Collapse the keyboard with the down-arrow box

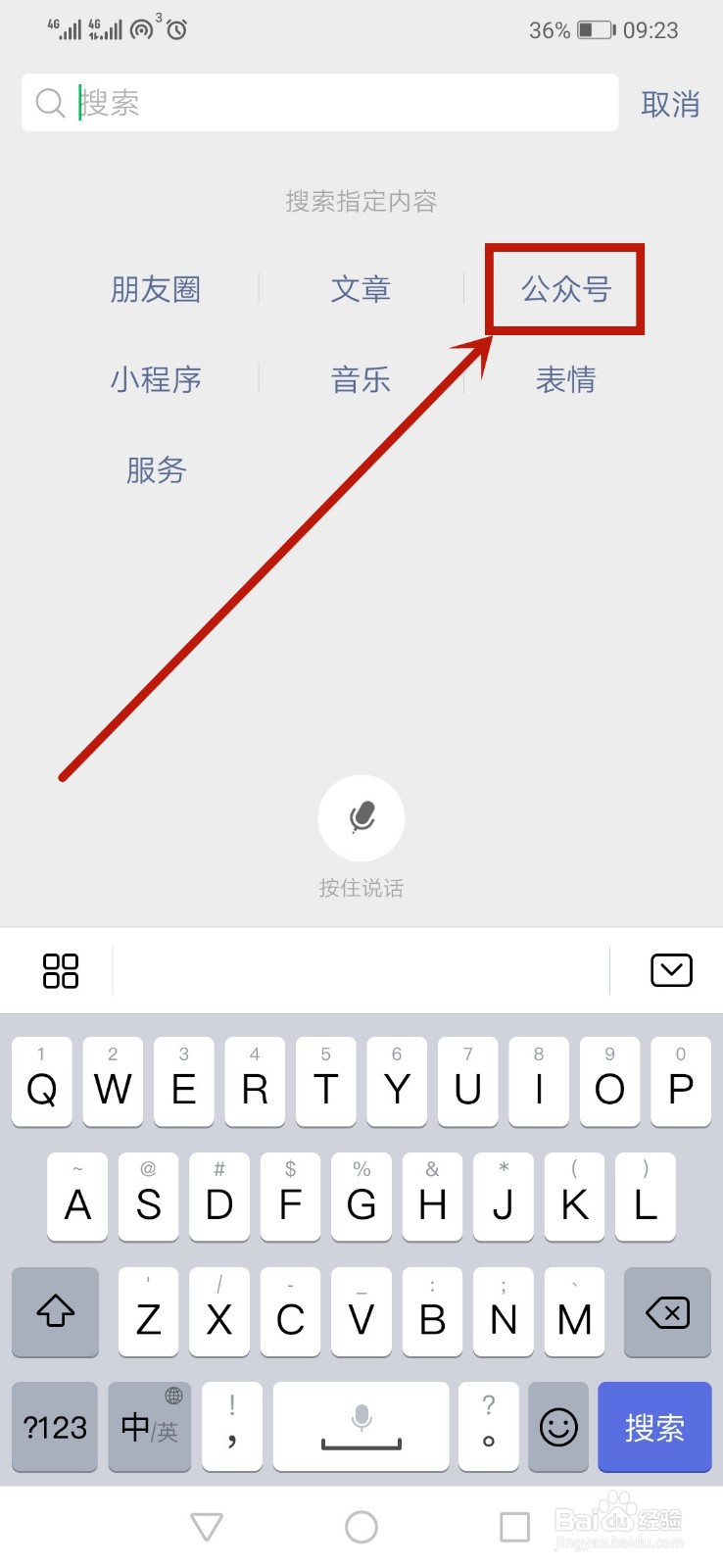[x=671, y=970]
